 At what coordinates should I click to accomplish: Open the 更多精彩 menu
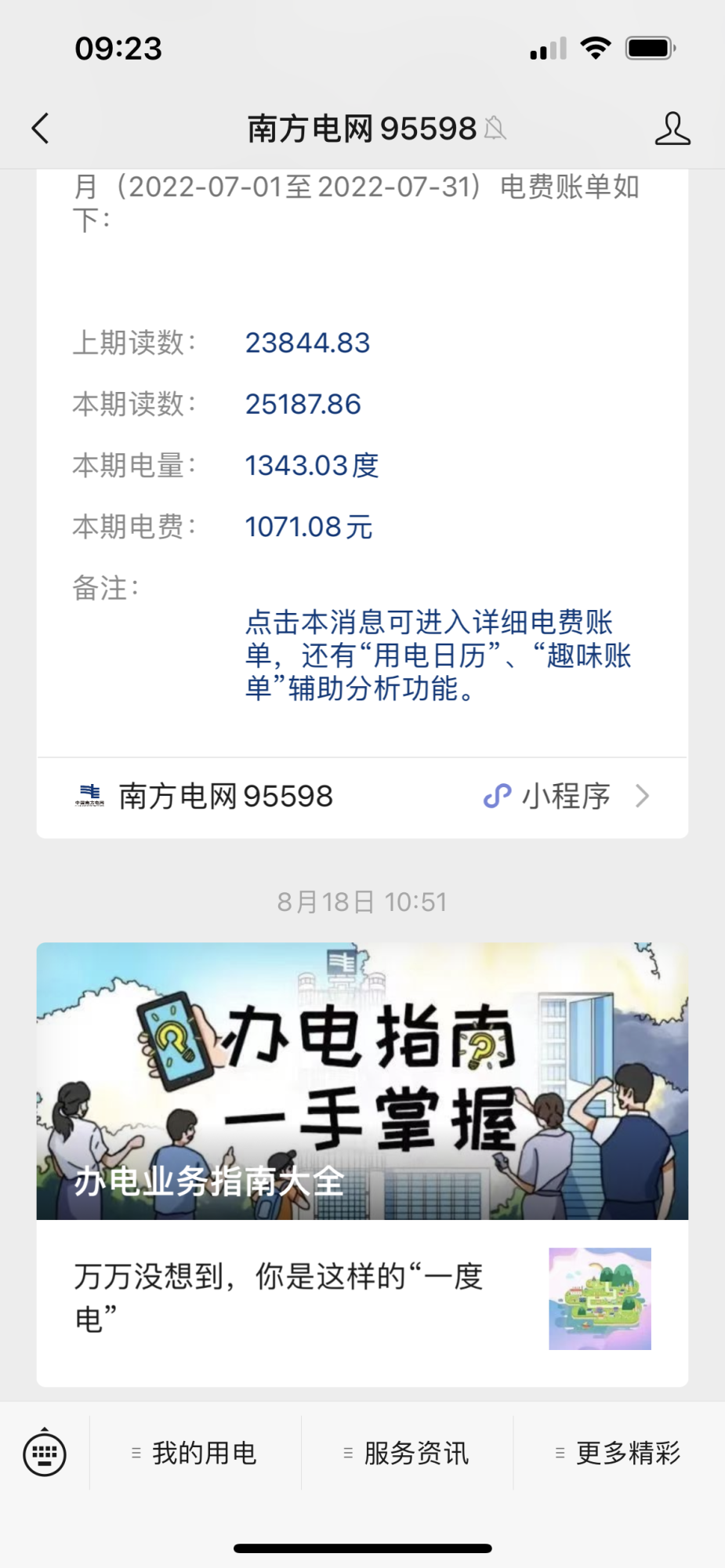619,1453
